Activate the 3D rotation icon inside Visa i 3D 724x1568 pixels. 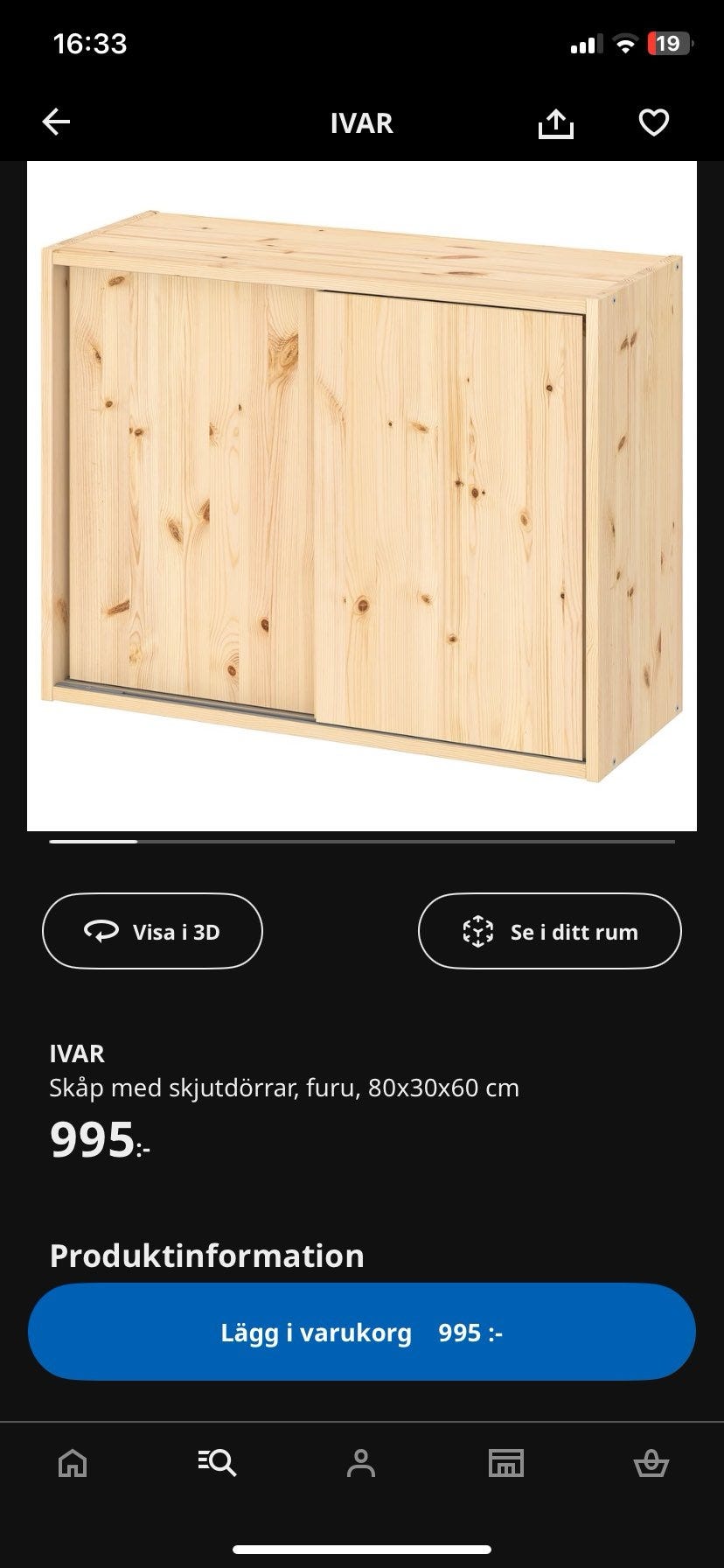[102, 931]
